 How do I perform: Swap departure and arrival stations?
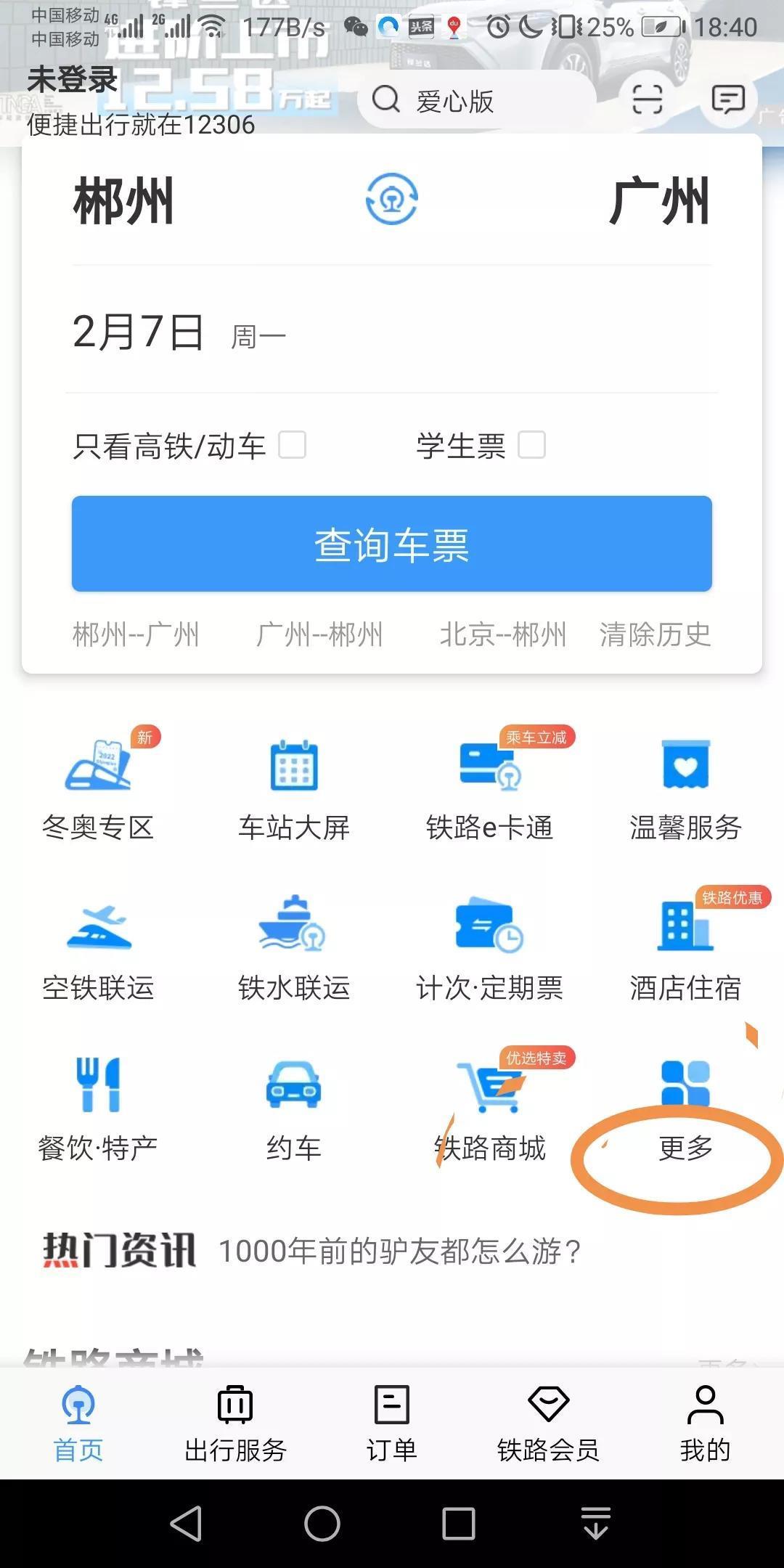click(x=392, y=199)
